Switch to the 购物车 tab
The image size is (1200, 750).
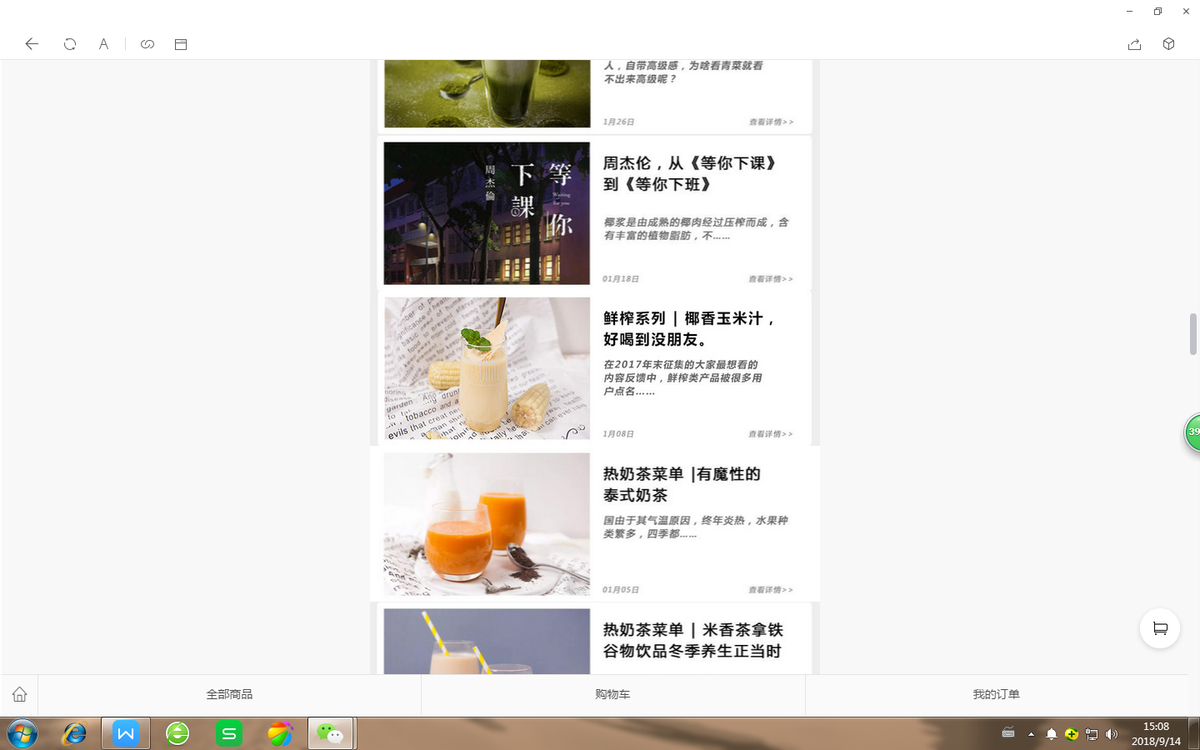pyautogui.click(x=612, y=694)
